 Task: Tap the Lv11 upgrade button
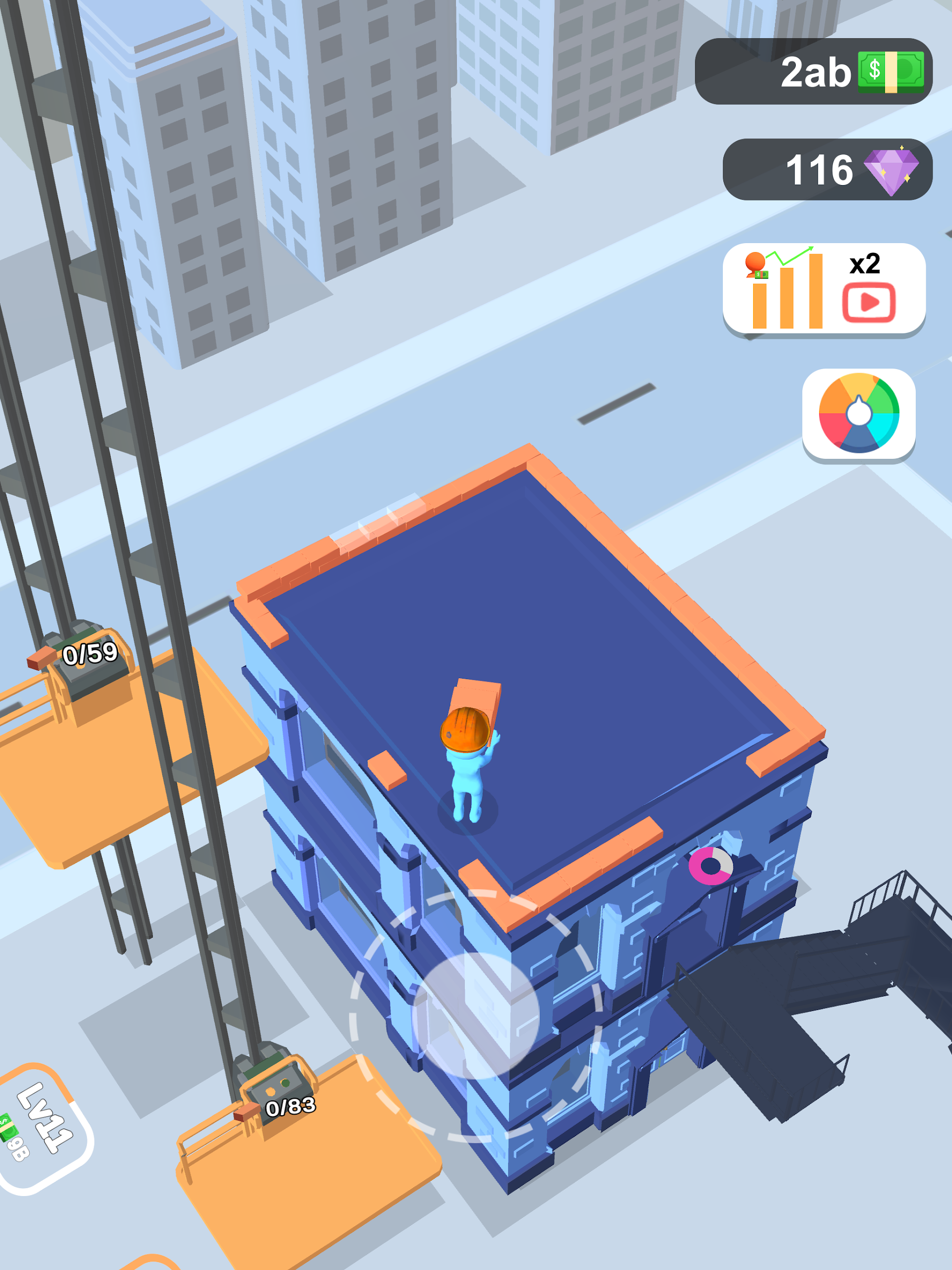[40, 1128]
